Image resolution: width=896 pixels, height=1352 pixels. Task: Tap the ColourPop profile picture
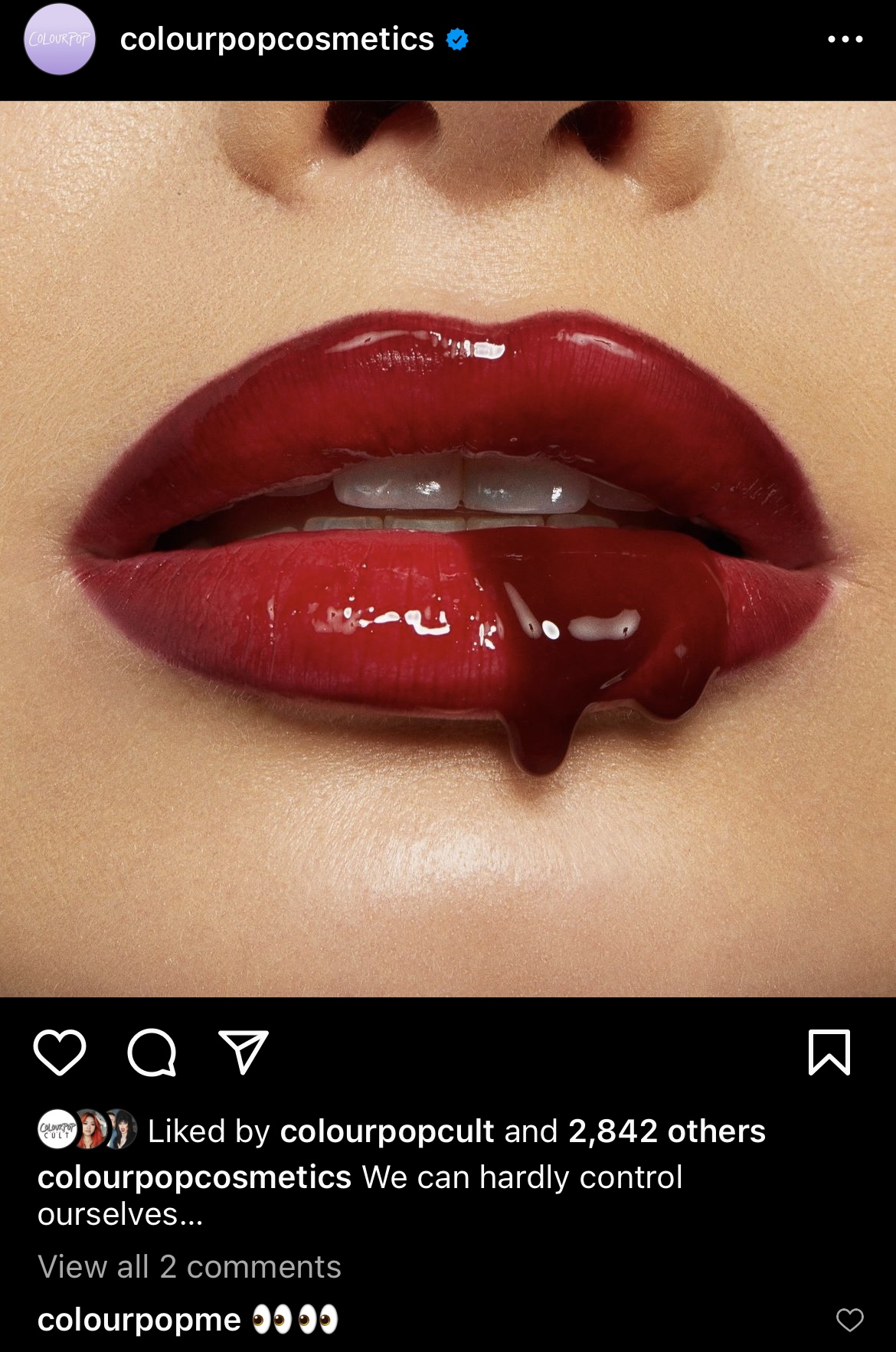(x=60, y=39)
